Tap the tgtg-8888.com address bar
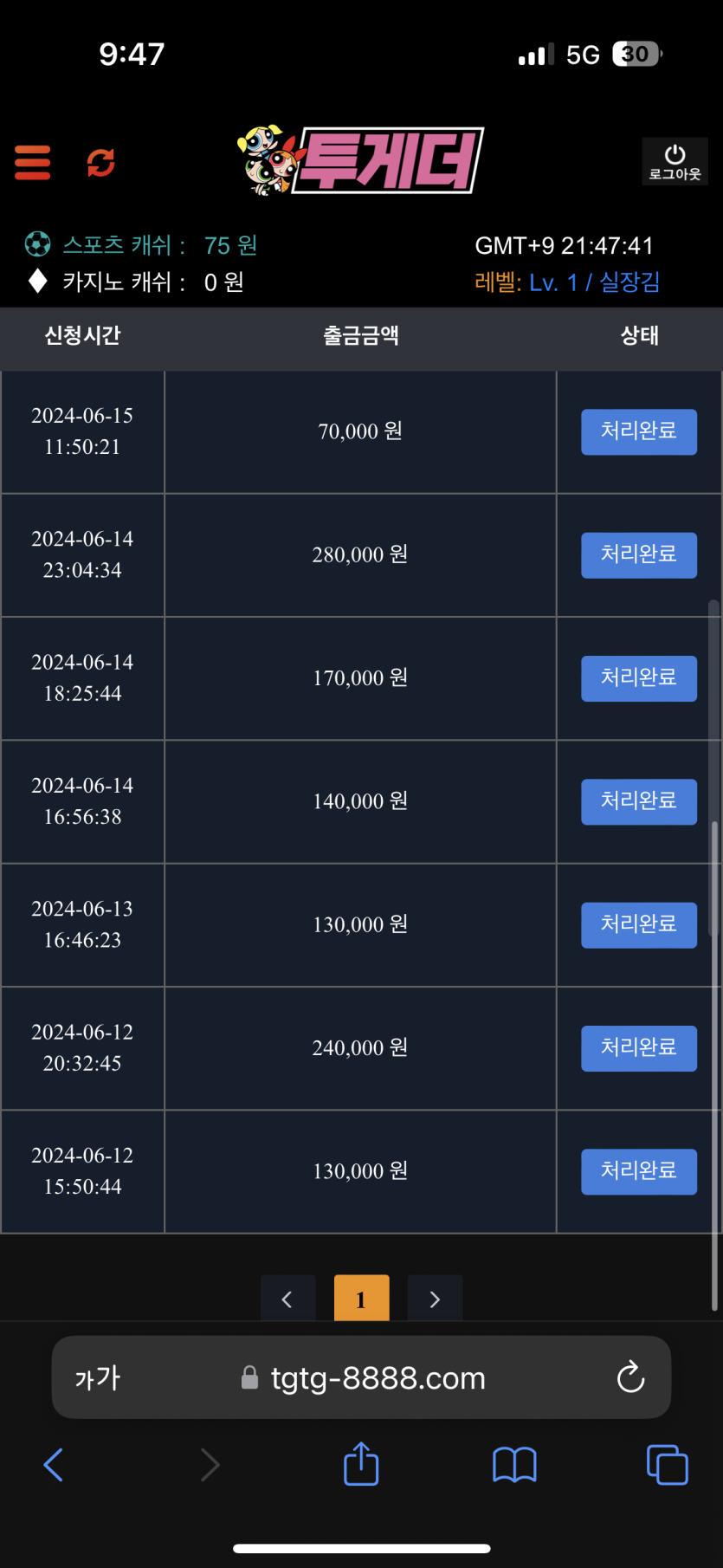723x1568 pixels. (x=364, y=1377)
